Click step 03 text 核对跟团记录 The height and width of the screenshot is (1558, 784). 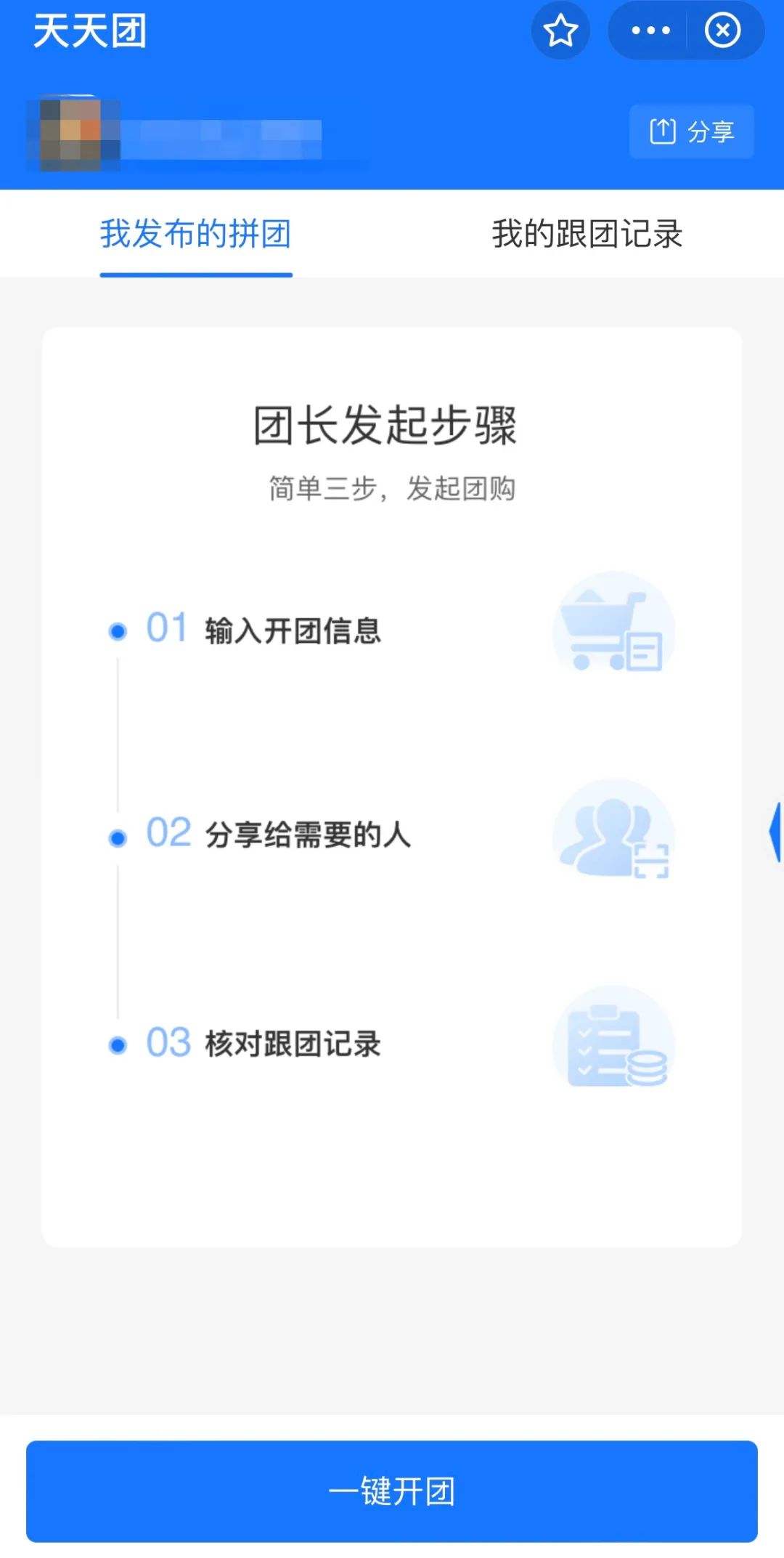[x=293, y=1044]
